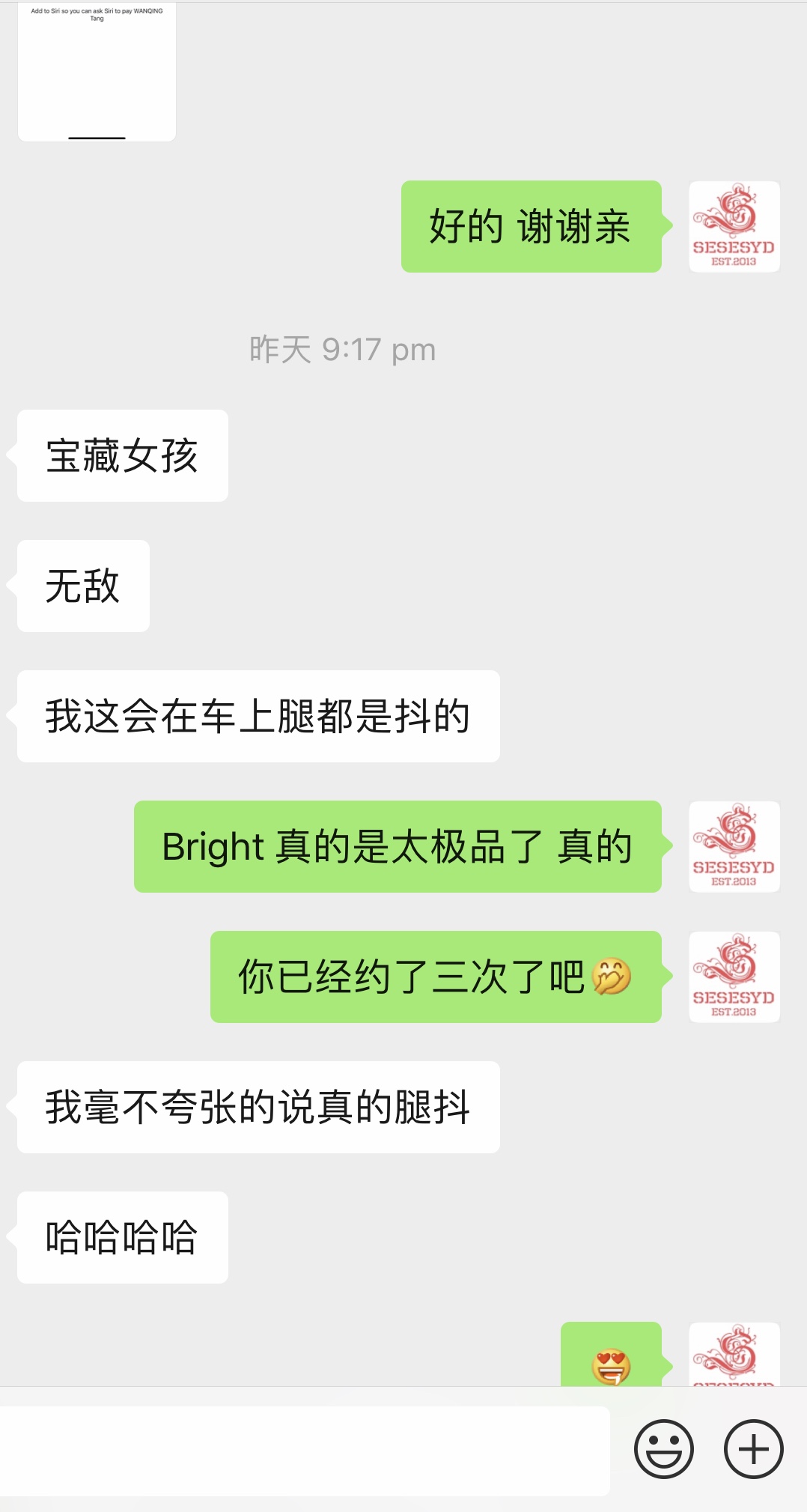The height and width of the screenshot is (1512, 807).
Task: Open the Siri payment image at top
Action: [97, 71]
